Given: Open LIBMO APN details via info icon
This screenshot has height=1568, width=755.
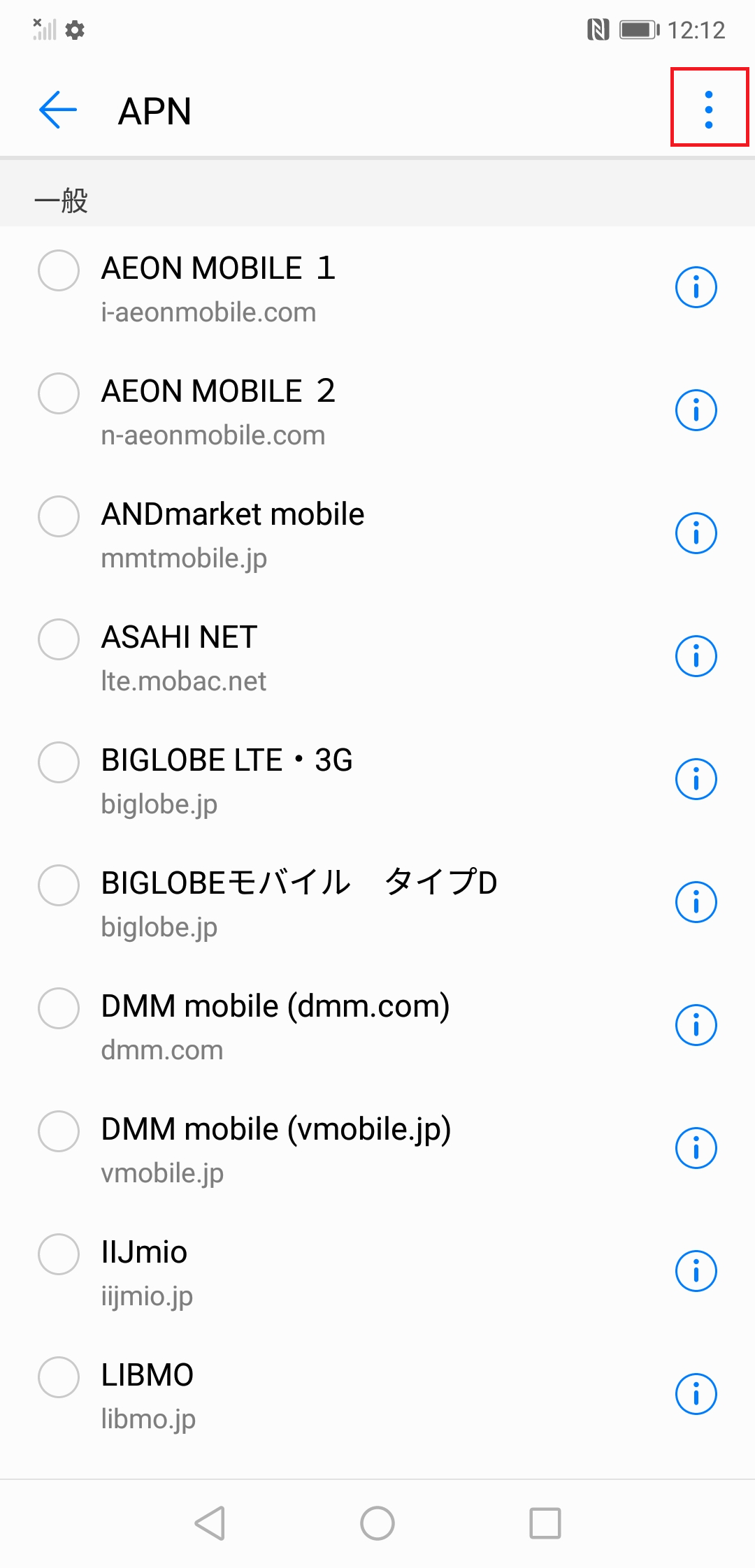Looking at the screenshot, I should [696, 1393].
